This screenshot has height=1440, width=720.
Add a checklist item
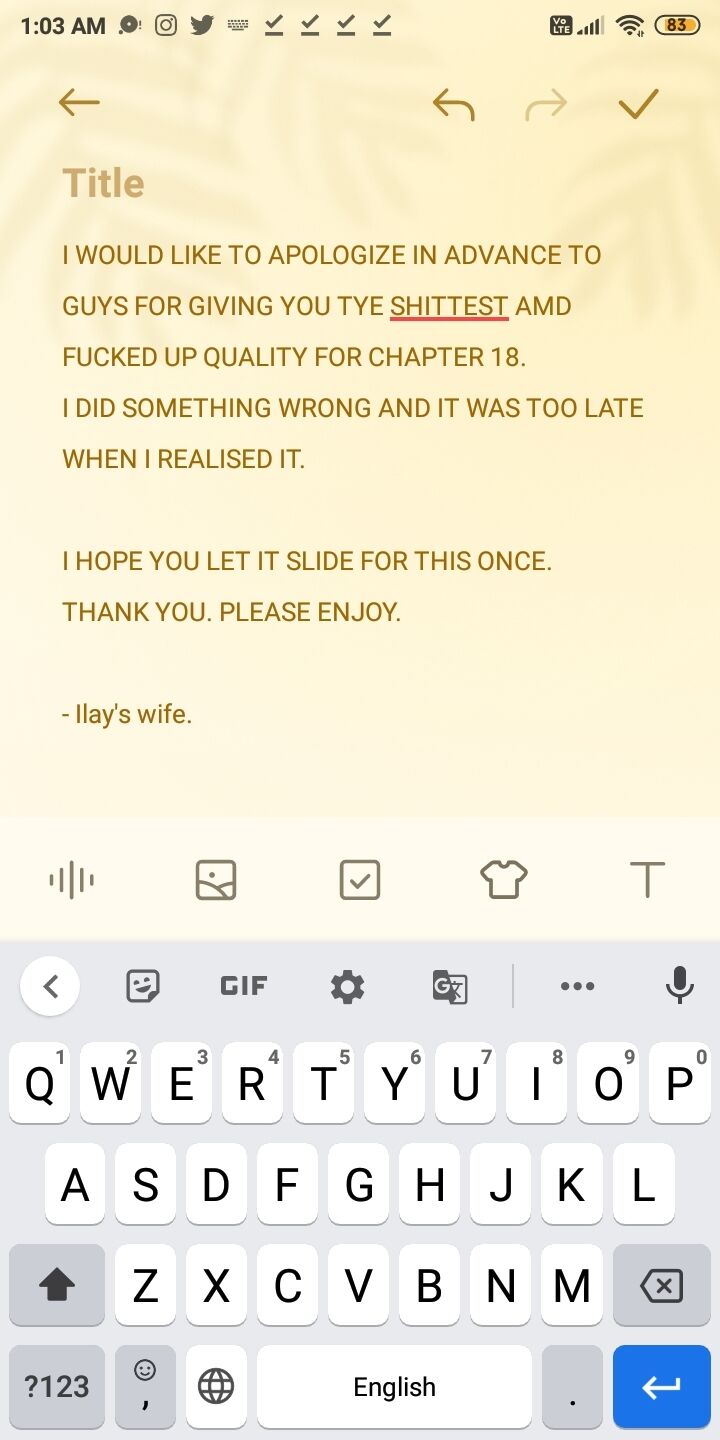pos(360,880)
